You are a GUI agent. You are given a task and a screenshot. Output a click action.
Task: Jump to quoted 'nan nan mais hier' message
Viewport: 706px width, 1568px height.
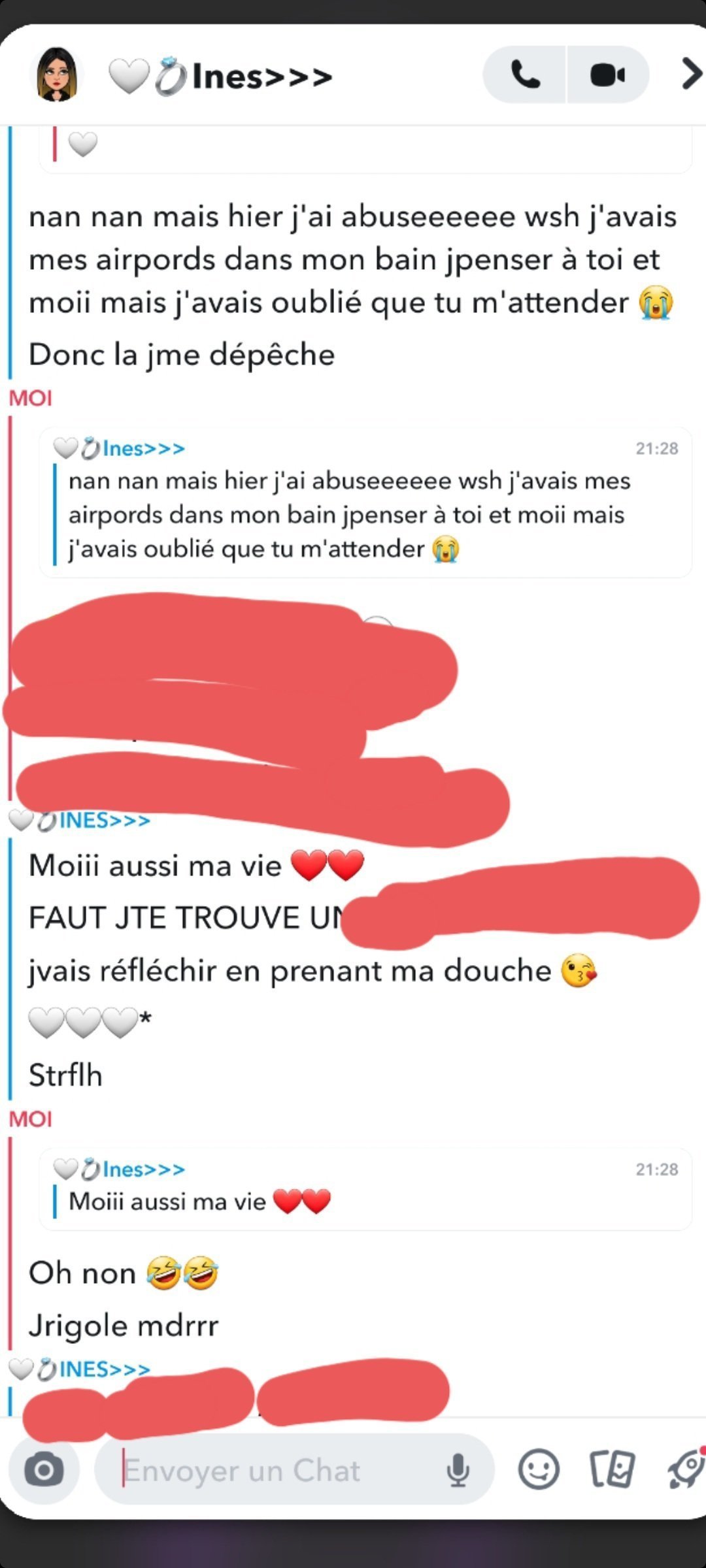point(365,502)
